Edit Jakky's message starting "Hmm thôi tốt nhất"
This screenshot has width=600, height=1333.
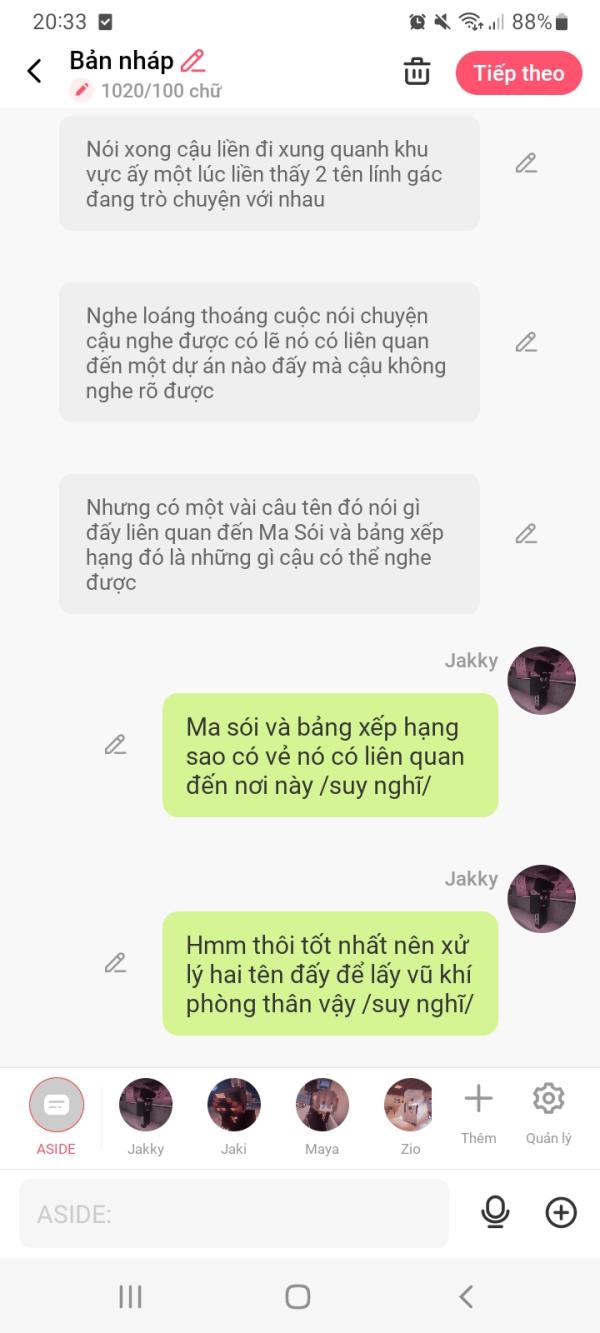116,963
